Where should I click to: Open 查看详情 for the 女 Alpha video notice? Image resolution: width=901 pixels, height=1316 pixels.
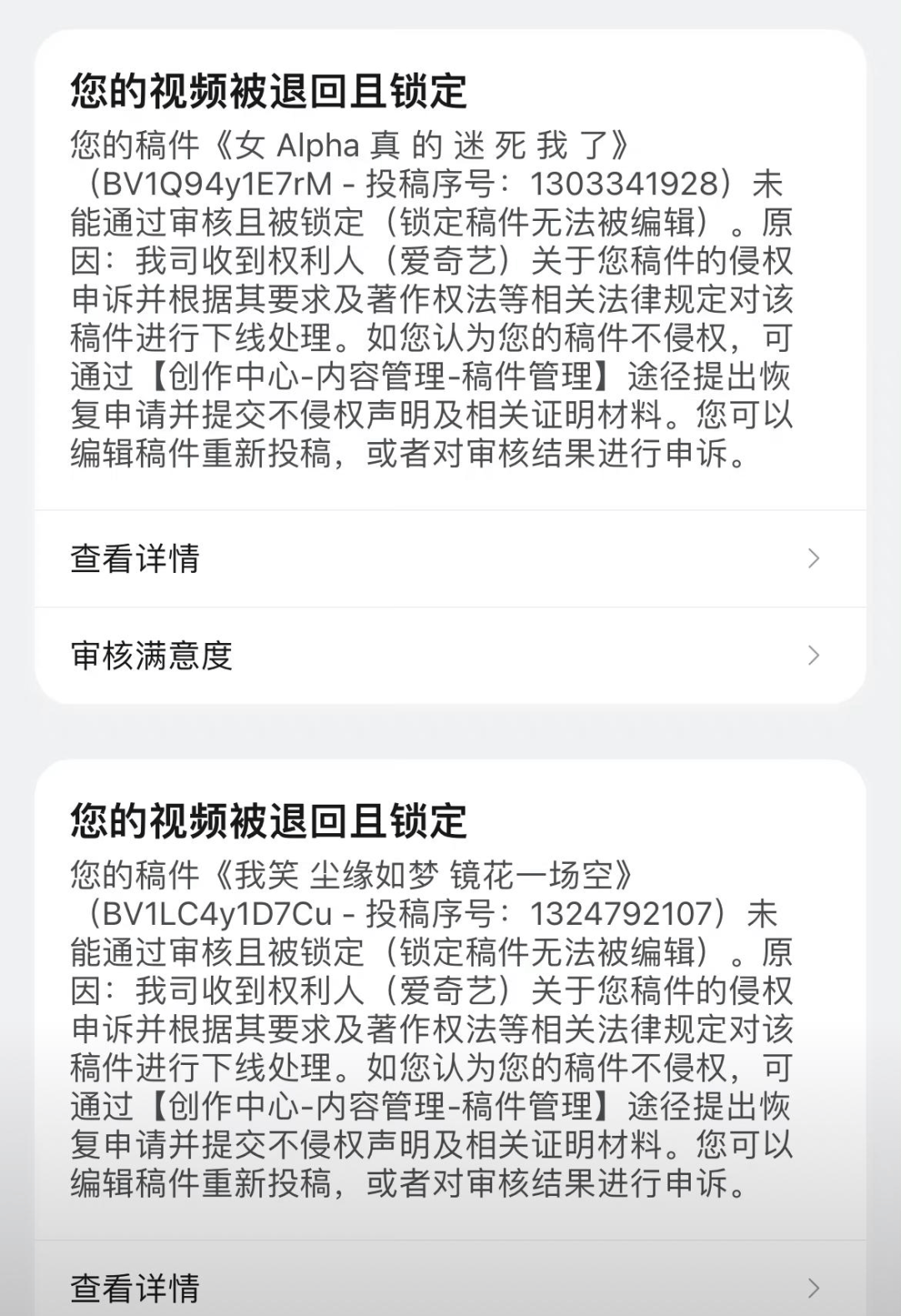[449, 559]
